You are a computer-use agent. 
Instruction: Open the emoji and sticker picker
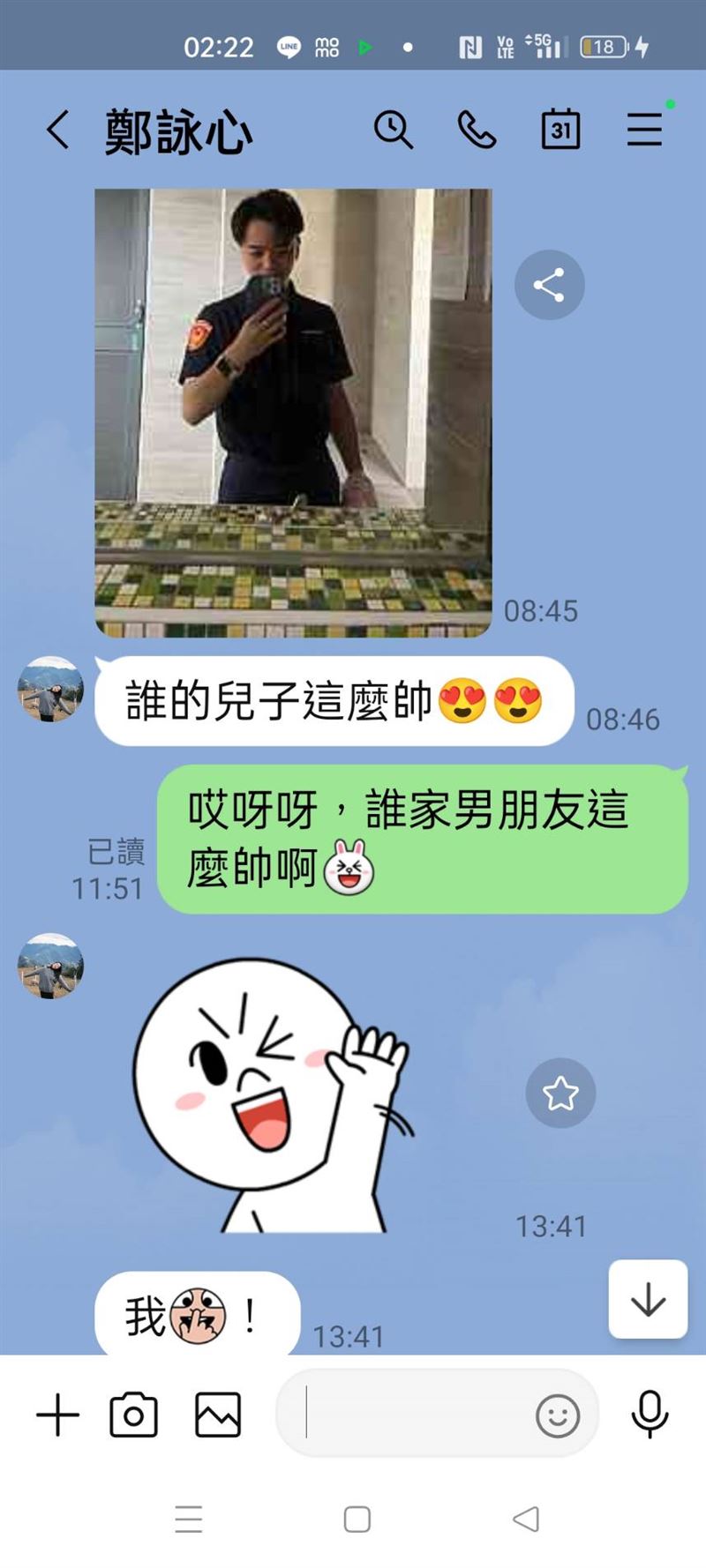[558, 1416]
